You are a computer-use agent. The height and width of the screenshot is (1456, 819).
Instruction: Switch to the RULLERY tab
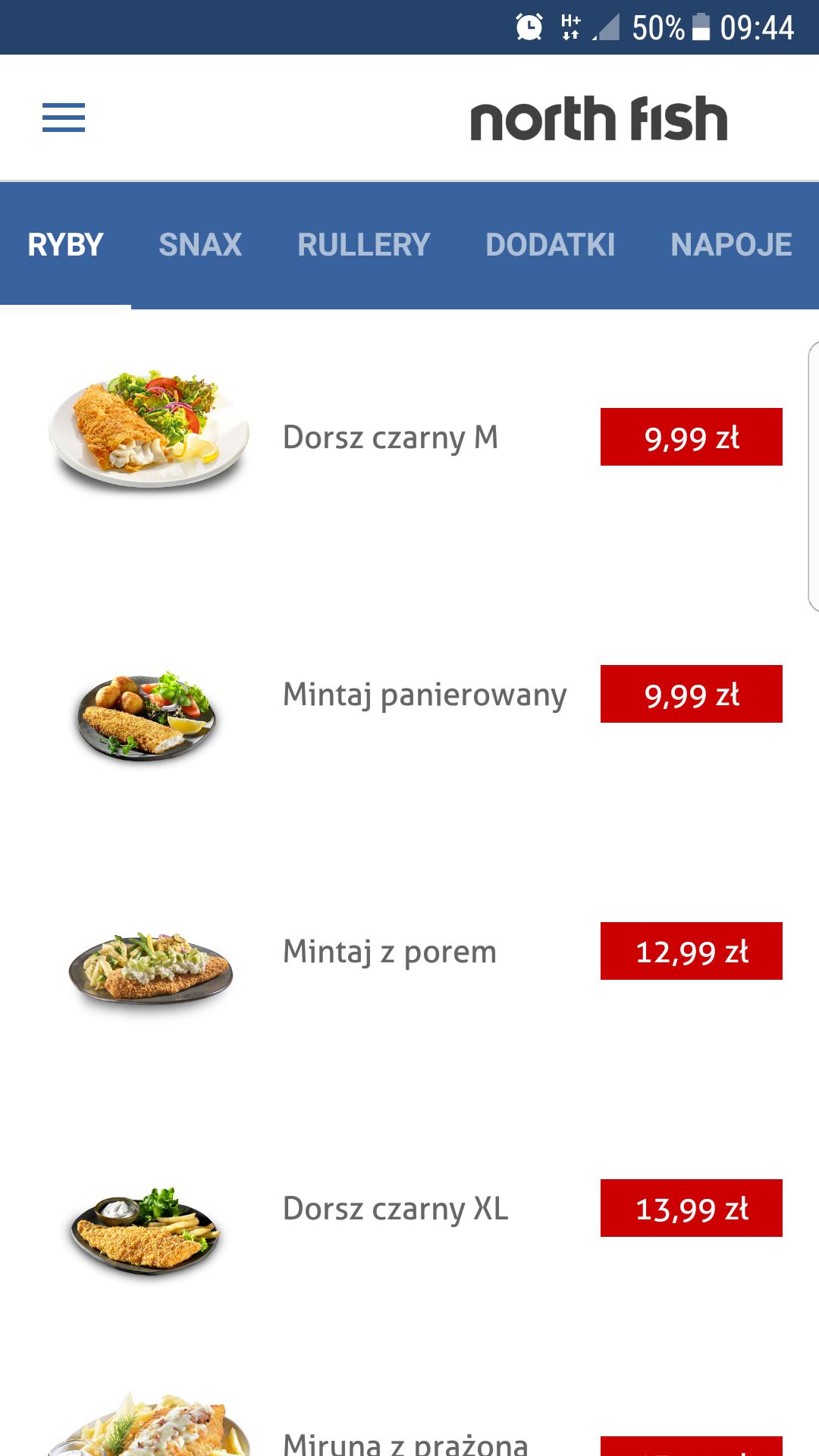(x=364, y=245)
